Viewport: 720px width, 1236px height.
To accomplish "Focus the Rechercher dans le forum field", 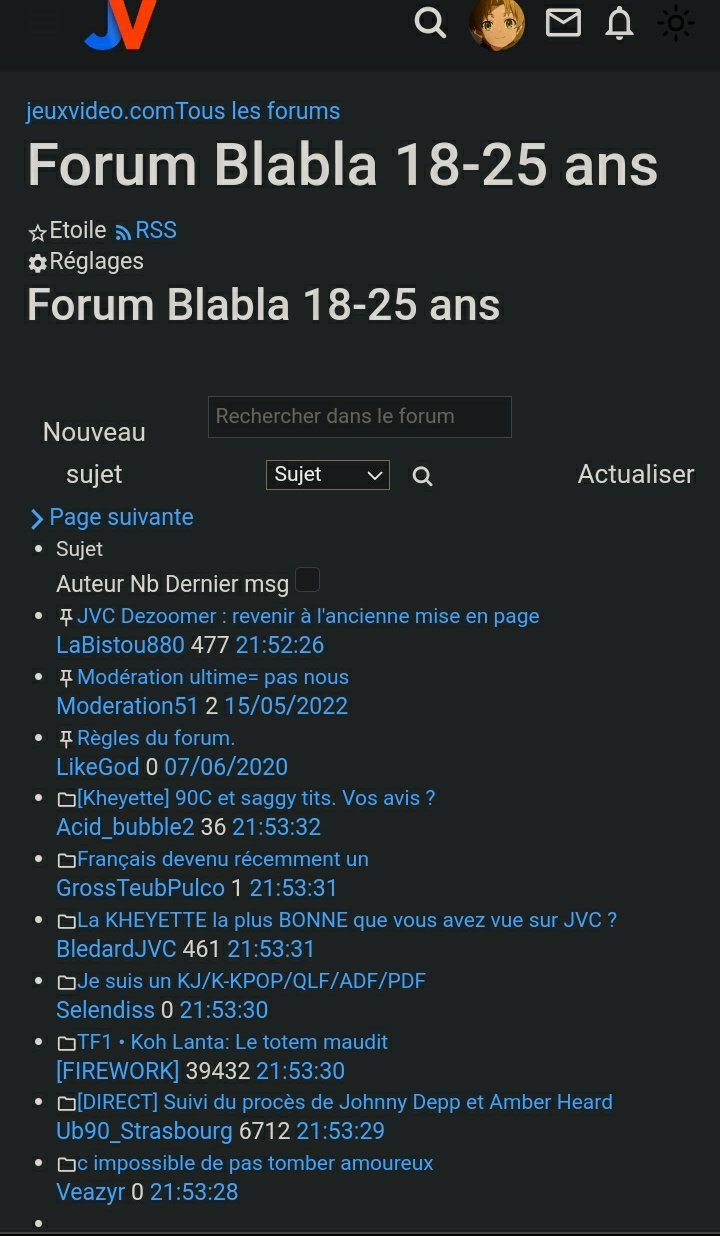I will (x=360, y=416).
